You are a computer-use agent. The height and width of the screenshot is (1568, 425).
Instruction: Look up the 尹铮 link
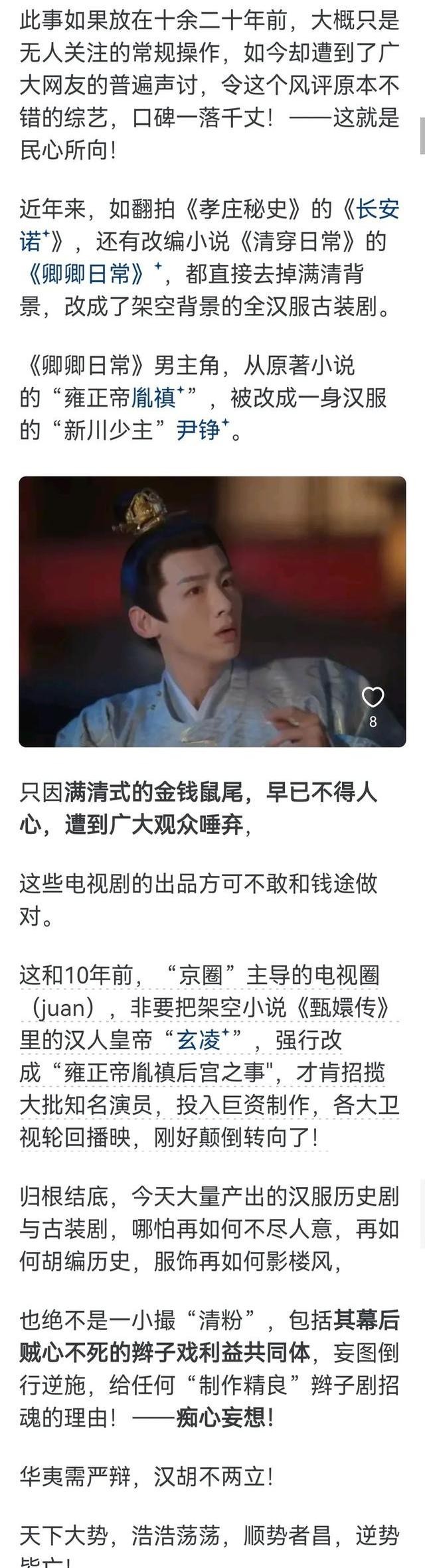(x=198, y=430)
